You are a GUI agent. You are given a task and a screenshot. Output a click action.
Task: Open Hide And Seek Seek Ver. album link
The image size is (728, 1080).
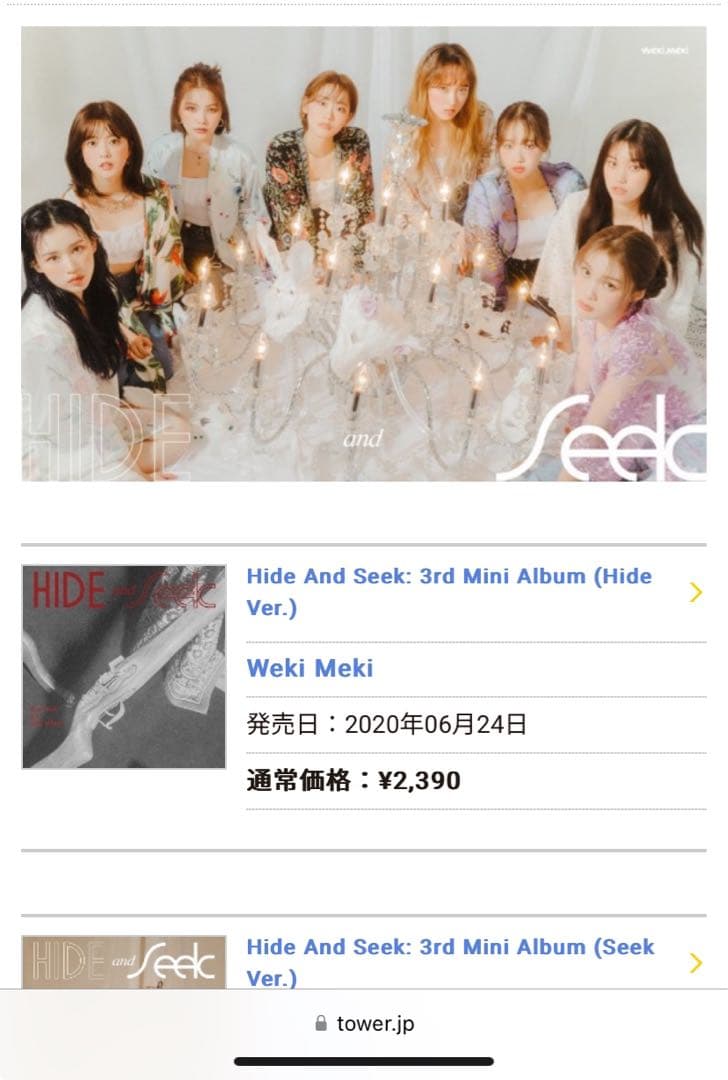450,961
